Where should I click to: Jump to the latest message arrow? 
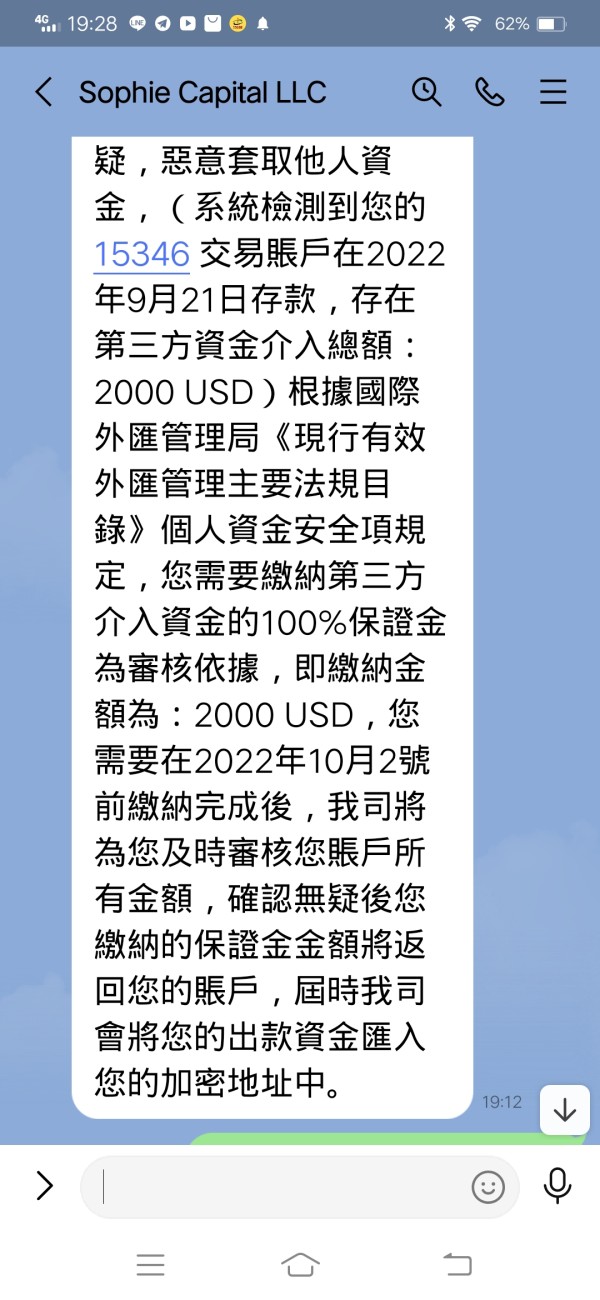565,1109
